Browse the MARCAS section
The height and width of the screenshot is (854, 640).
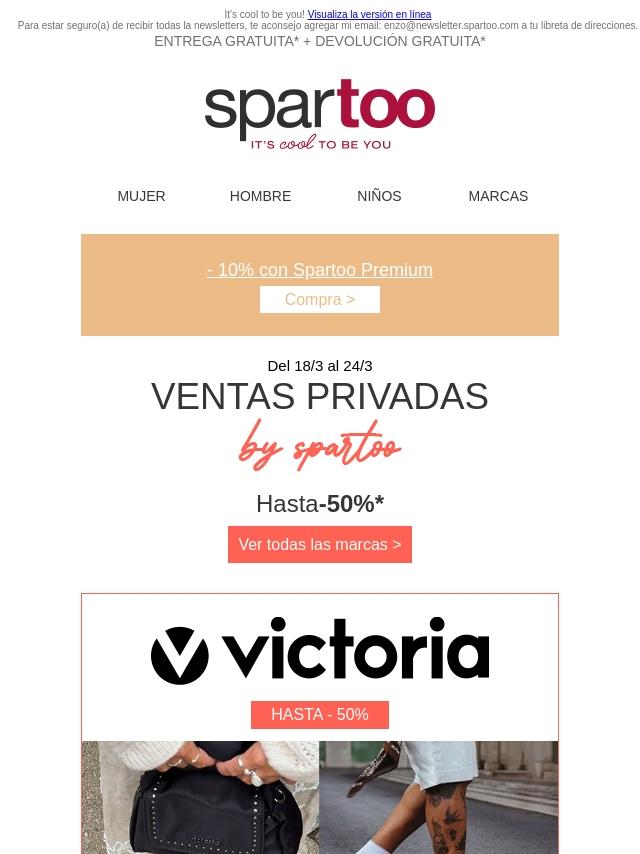pos(498,196)
